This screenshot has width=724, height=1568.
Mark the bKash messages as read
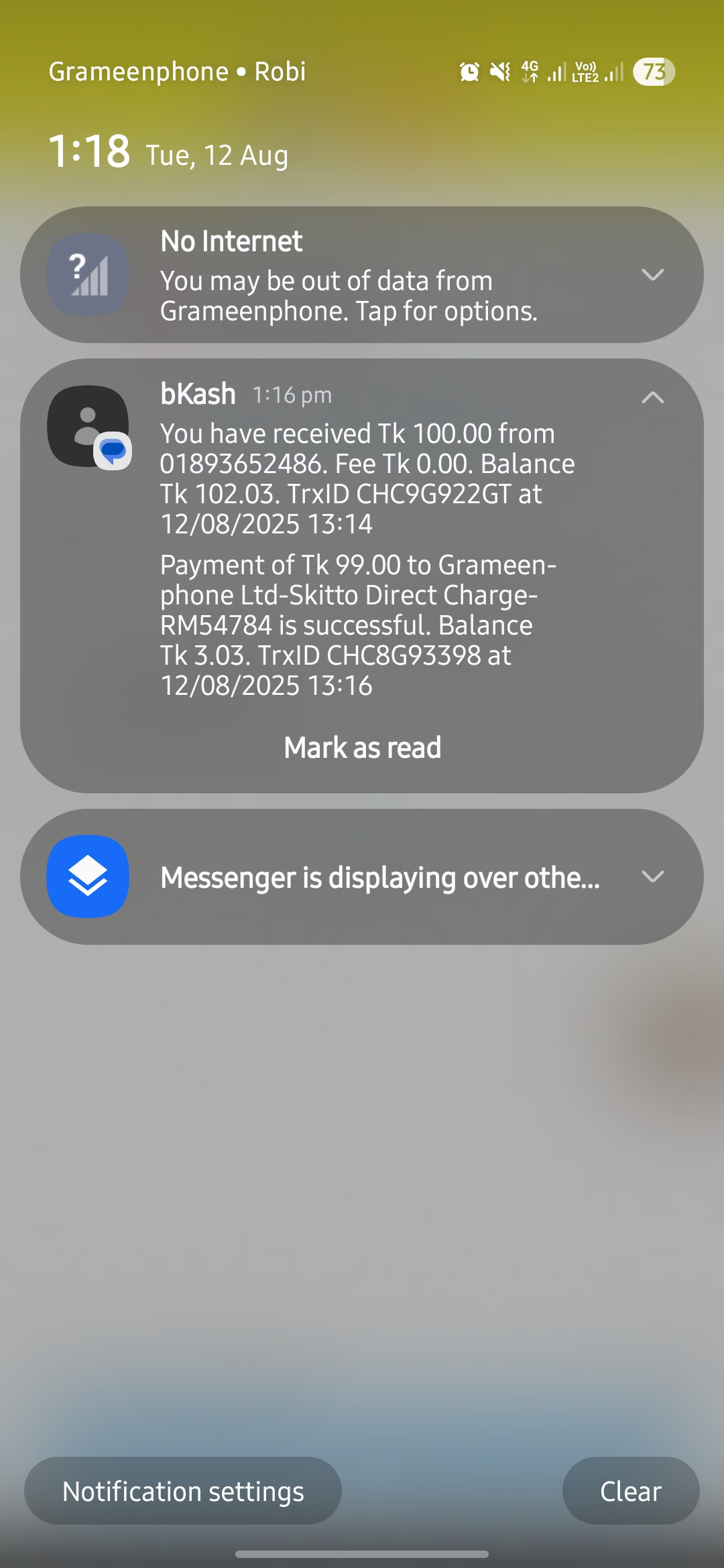(x=362, y=747)
